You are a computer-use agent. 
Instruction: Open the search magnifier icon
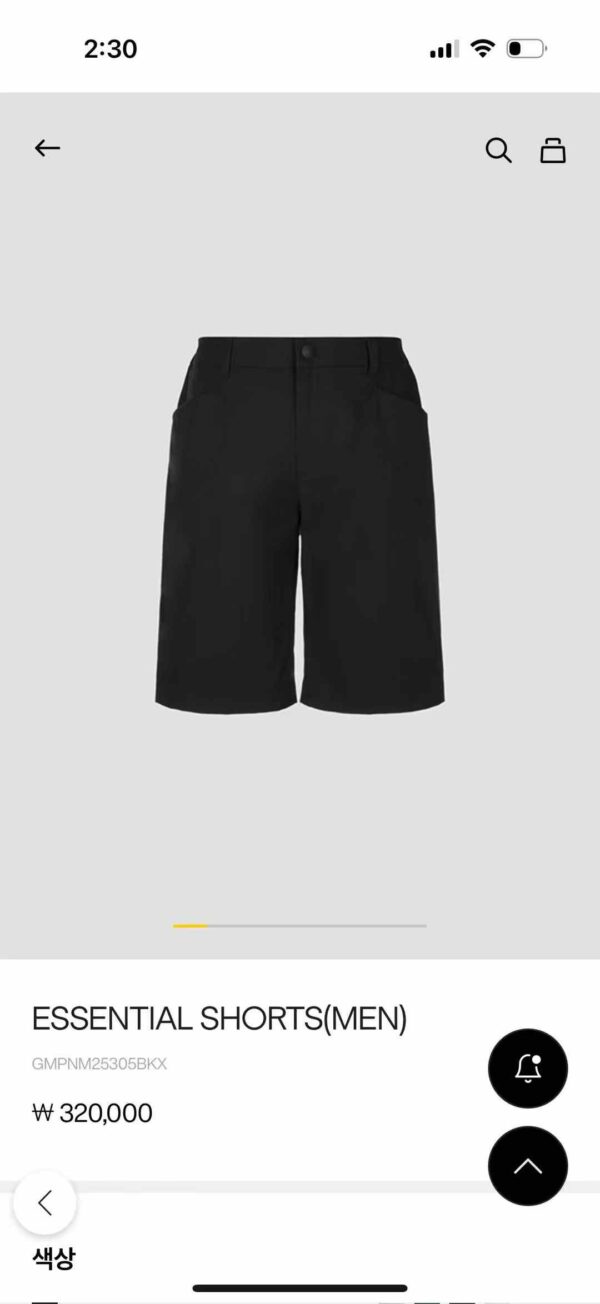(498, 150)
